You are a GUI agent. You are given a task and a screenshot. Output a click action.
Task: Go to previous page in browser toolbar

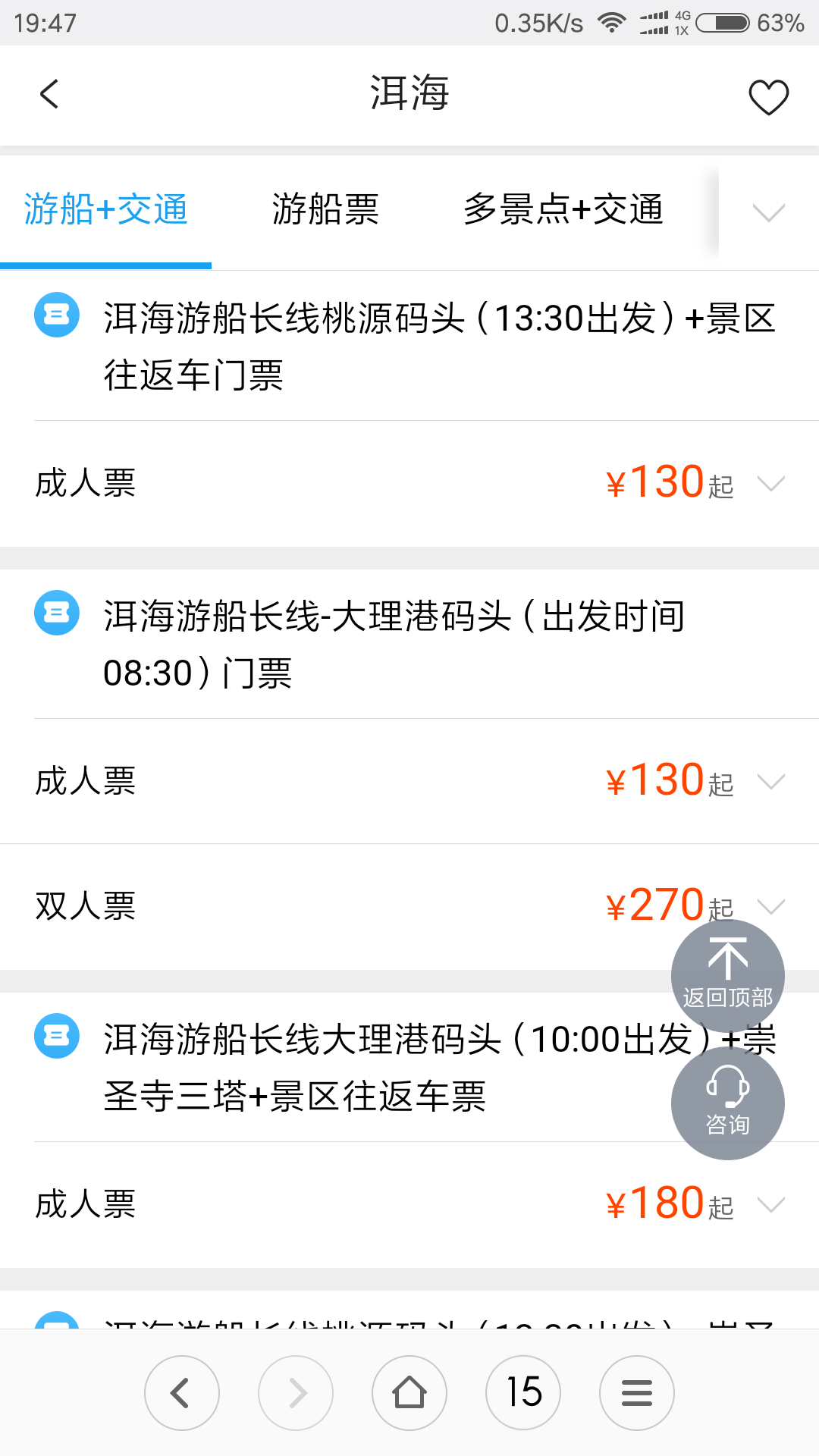181,1393
